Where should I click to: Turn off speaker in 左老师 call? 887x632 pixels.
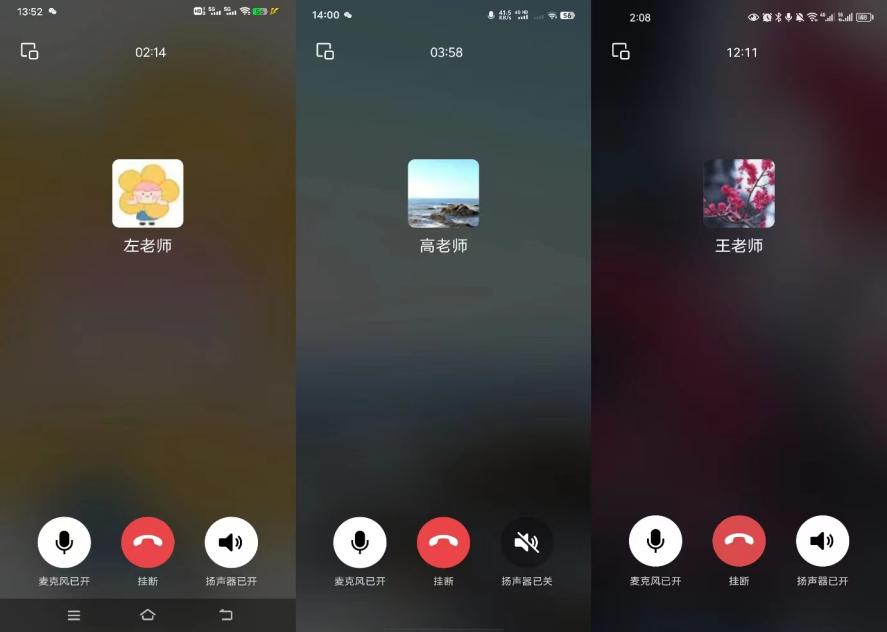click(x=231, y=542)
